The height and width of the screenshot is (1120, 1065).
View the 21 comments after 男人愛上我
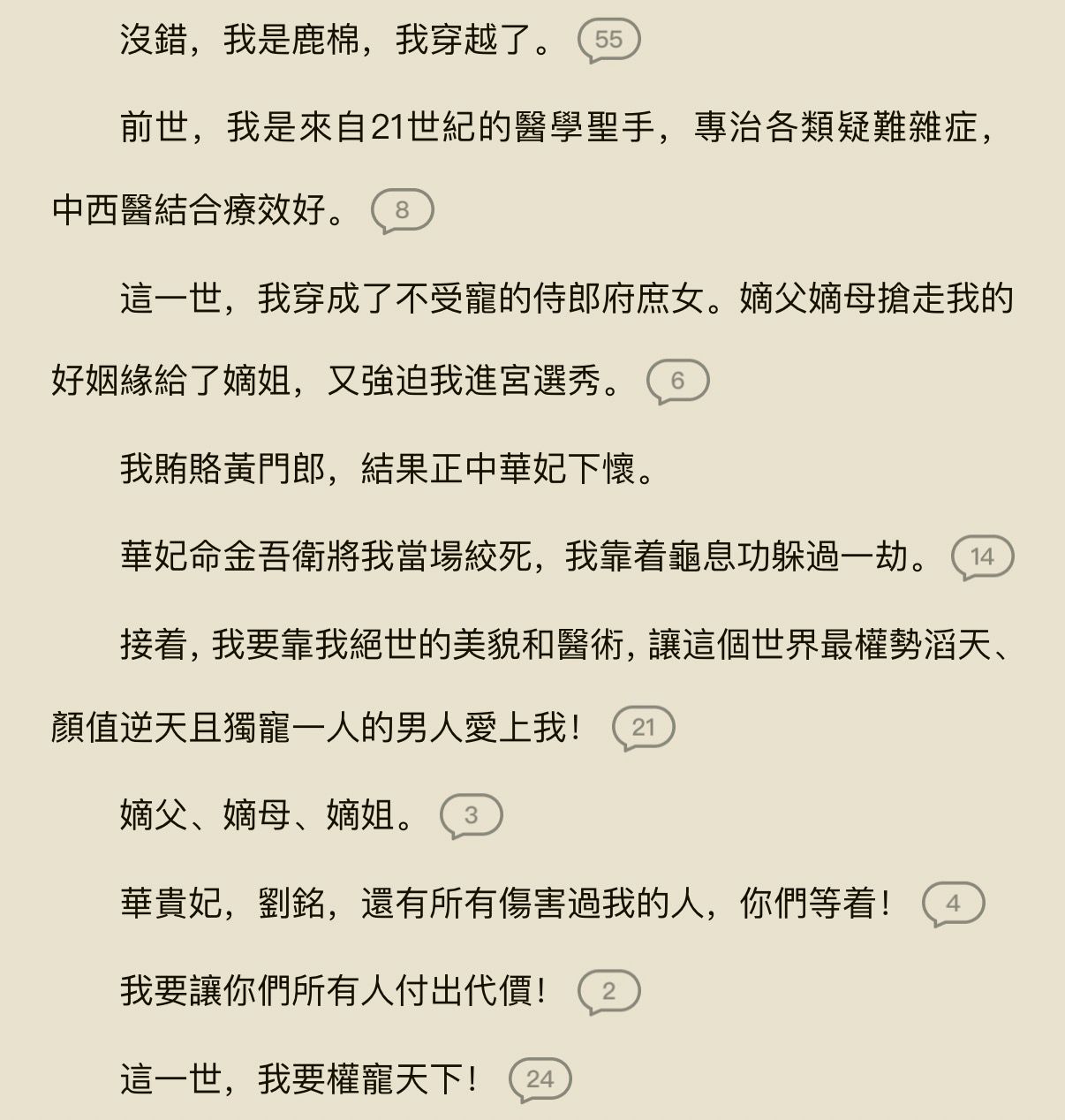[643, 728]
